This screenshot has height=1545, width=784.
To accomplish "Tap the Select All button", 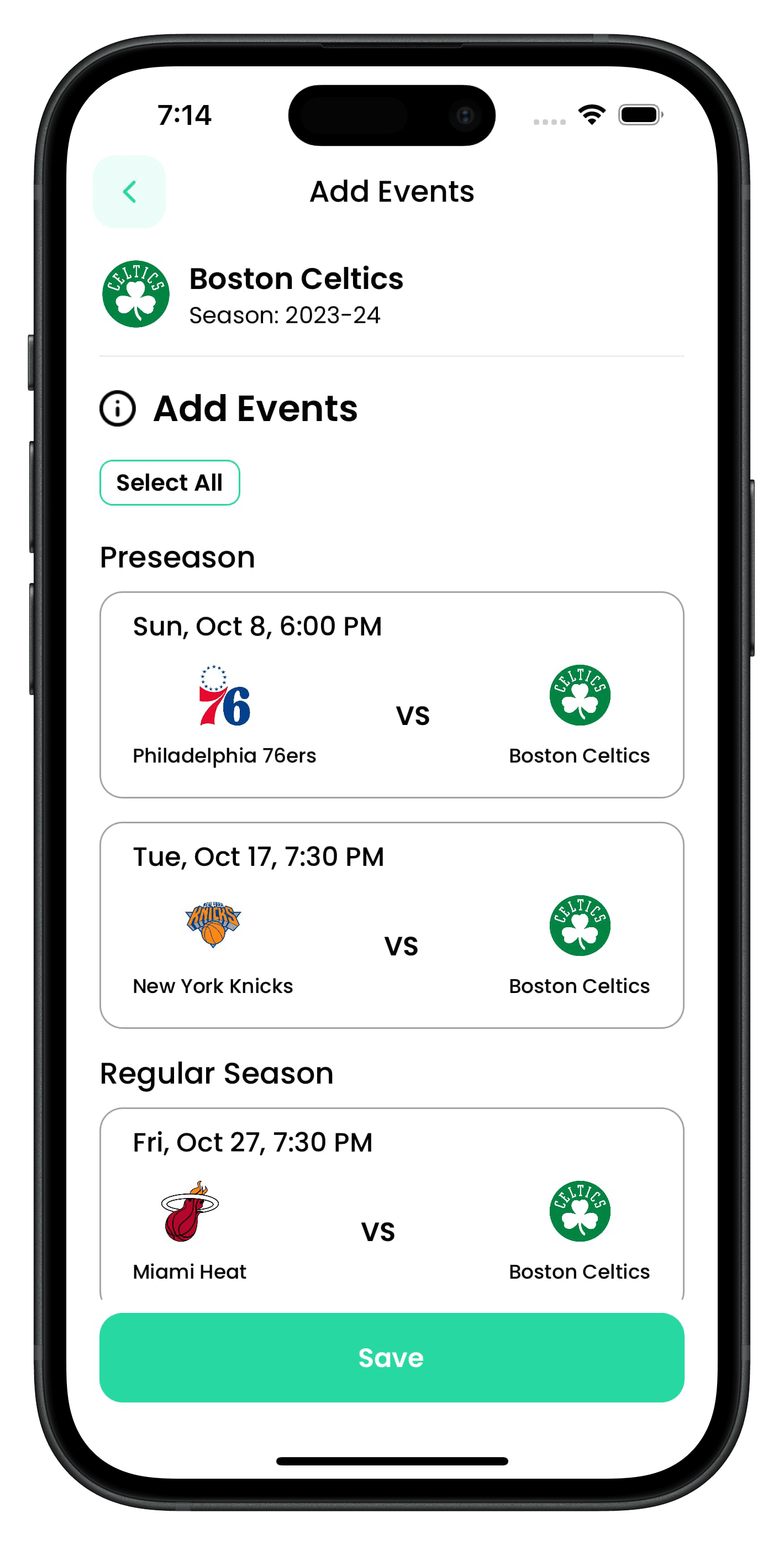I will coord(170,483).
